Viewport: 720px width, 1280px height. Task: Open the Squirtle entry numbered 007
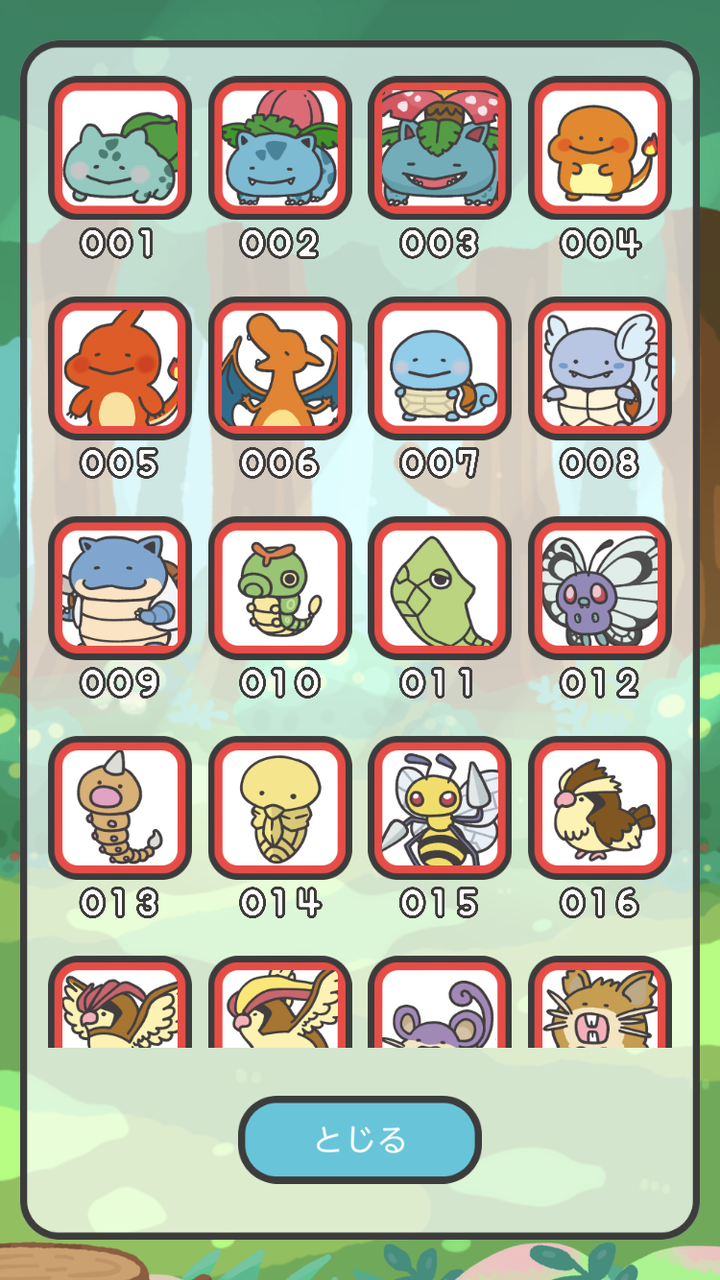coord(441,368)
